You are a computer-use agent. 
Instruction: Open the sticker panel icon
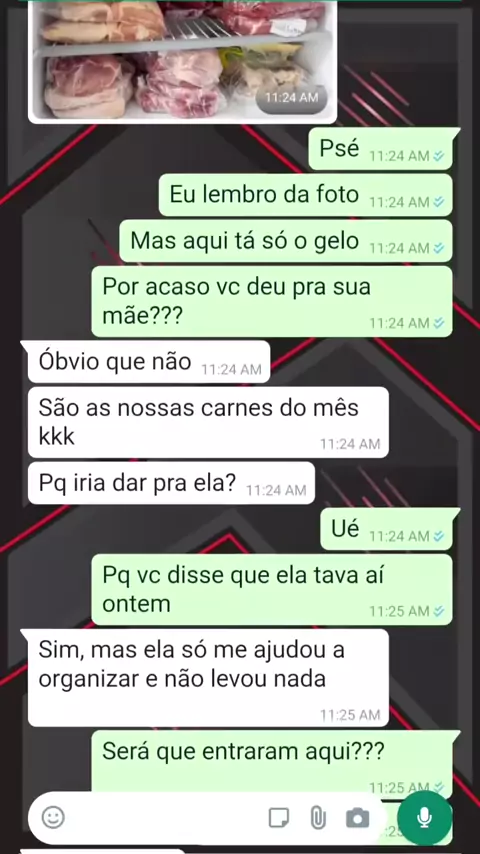pos(279,818)
